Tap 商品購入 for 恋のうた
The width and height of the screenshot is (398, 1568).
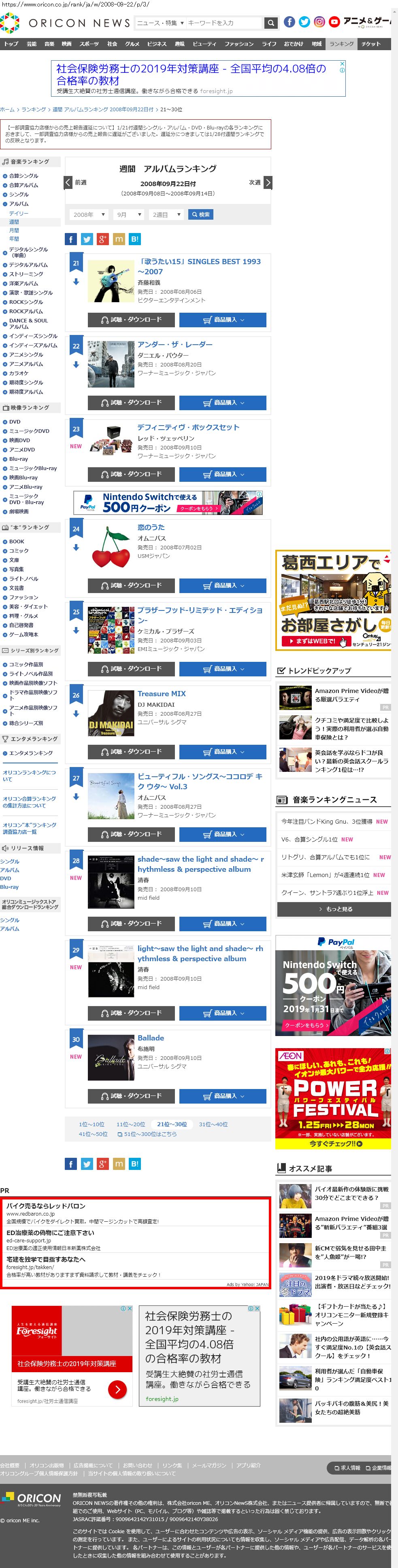tap(222, 585)
